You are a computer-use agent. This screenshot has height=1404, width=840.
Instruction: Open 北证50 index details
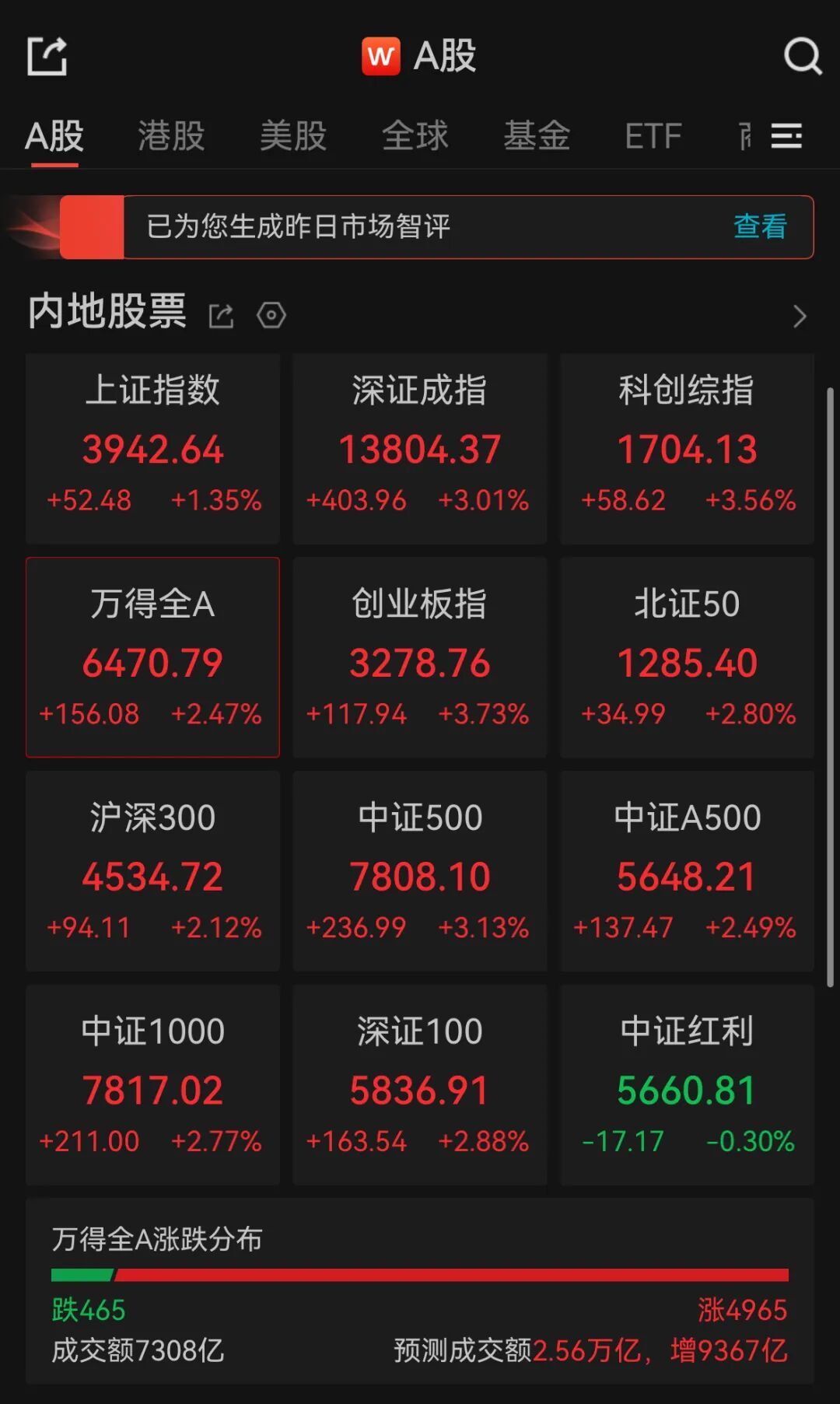click(x=687, y=657)
